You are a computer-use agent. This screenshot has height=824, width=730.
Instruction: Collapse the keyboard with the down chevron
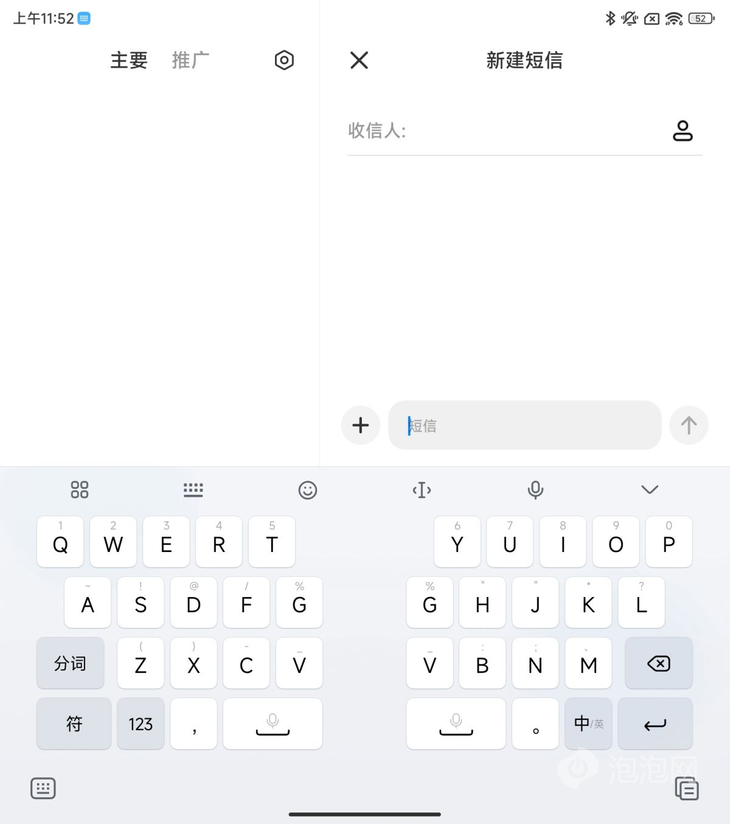650,490
